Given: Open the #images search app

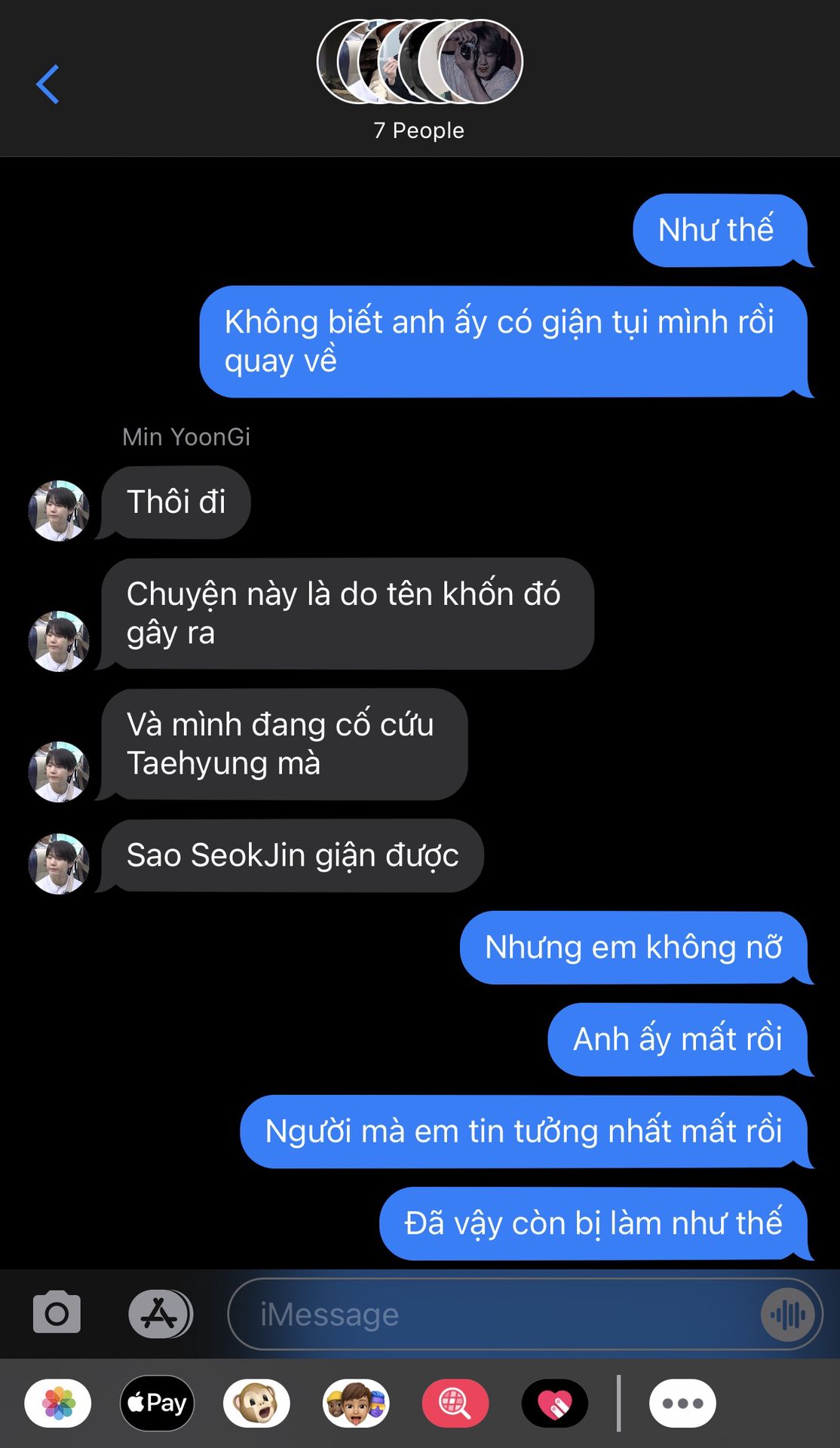Looking at the screenshot, I should click(x=455, y=1404).
